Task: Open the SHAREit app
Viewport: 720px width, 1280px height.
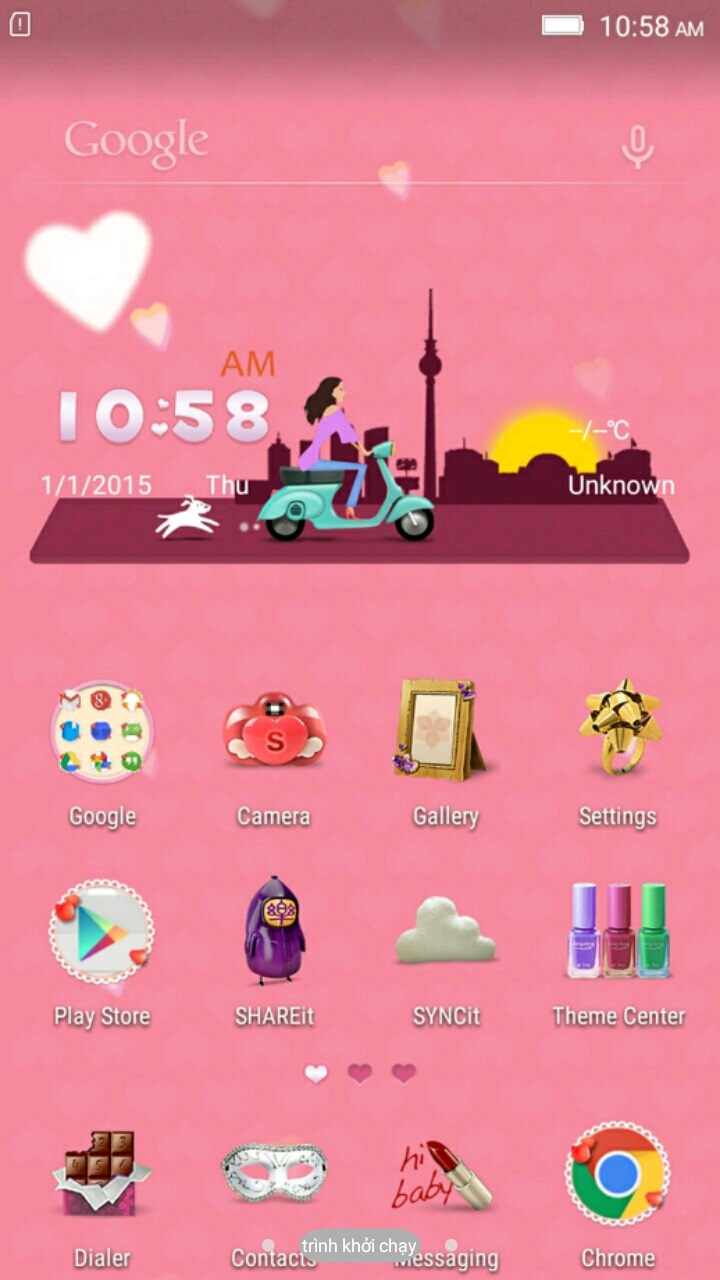Action: (274, 933)
